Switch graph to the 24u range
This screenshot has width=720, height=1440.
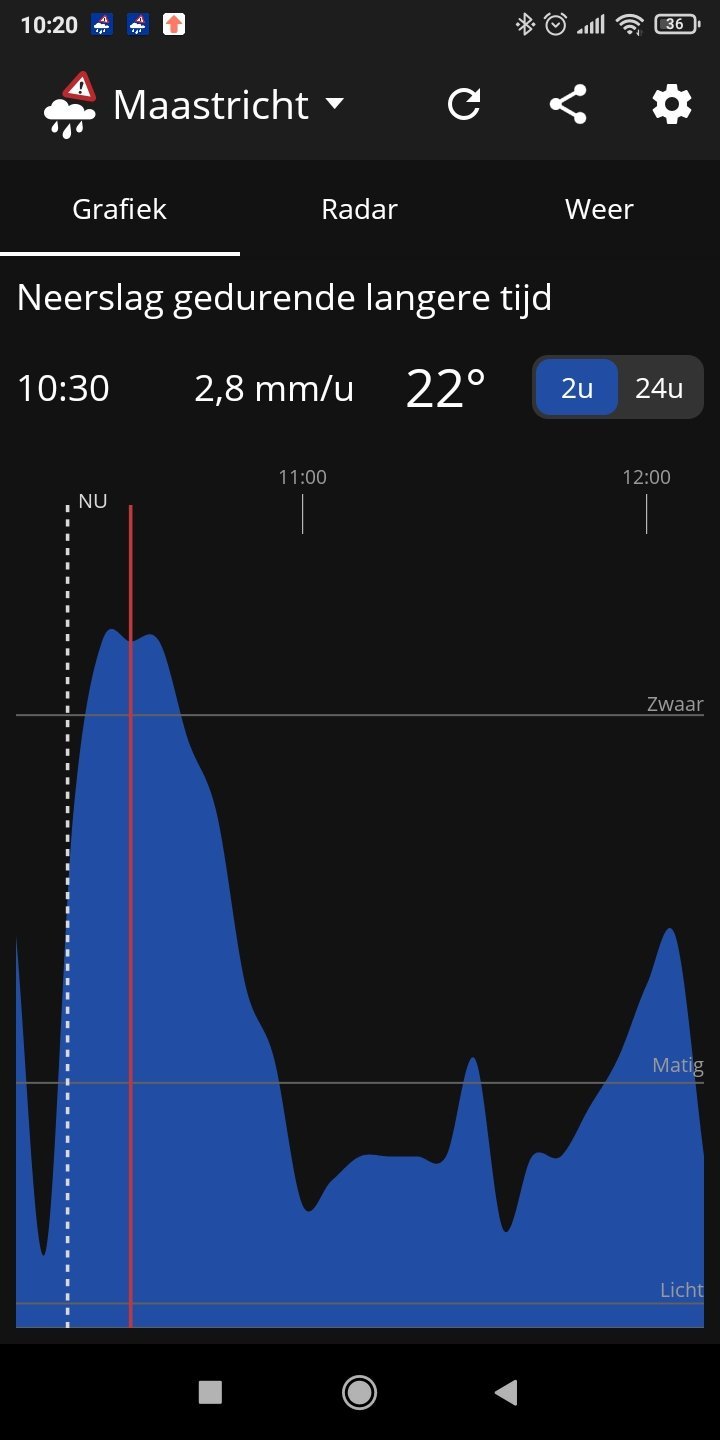[x=659, y=388]
